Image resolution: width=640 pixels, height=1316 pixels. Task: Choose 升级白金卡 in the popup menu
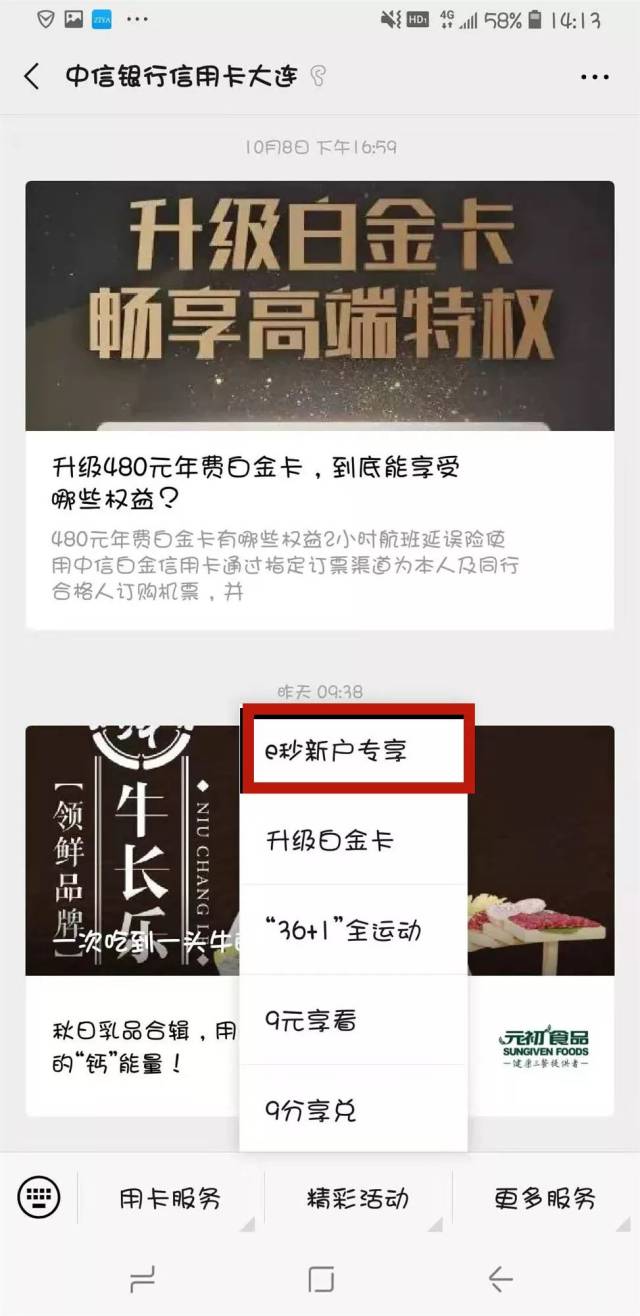coord(353,840)
